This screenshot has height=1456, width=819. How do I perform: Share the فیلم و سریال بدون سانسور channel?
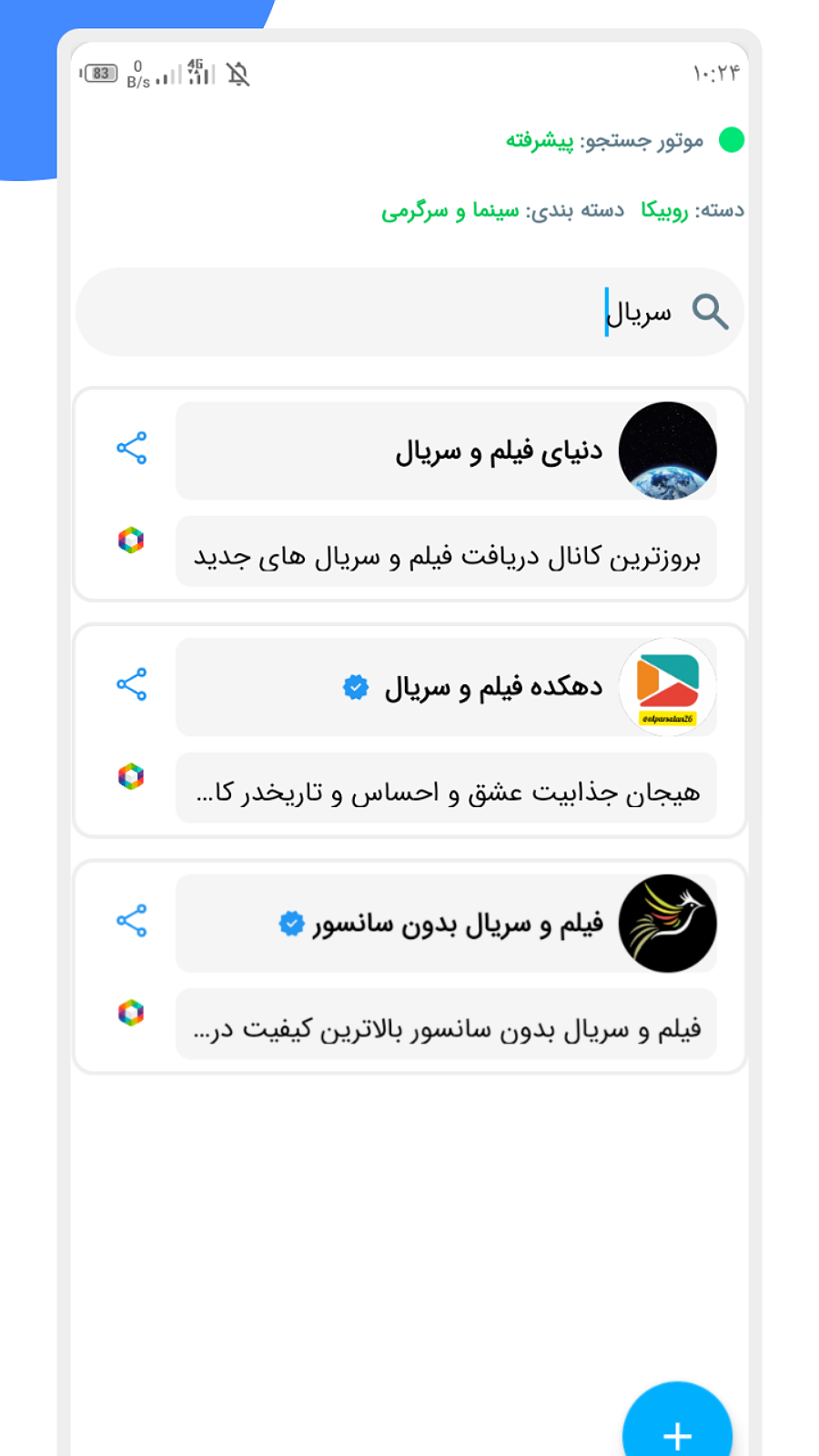132,921
